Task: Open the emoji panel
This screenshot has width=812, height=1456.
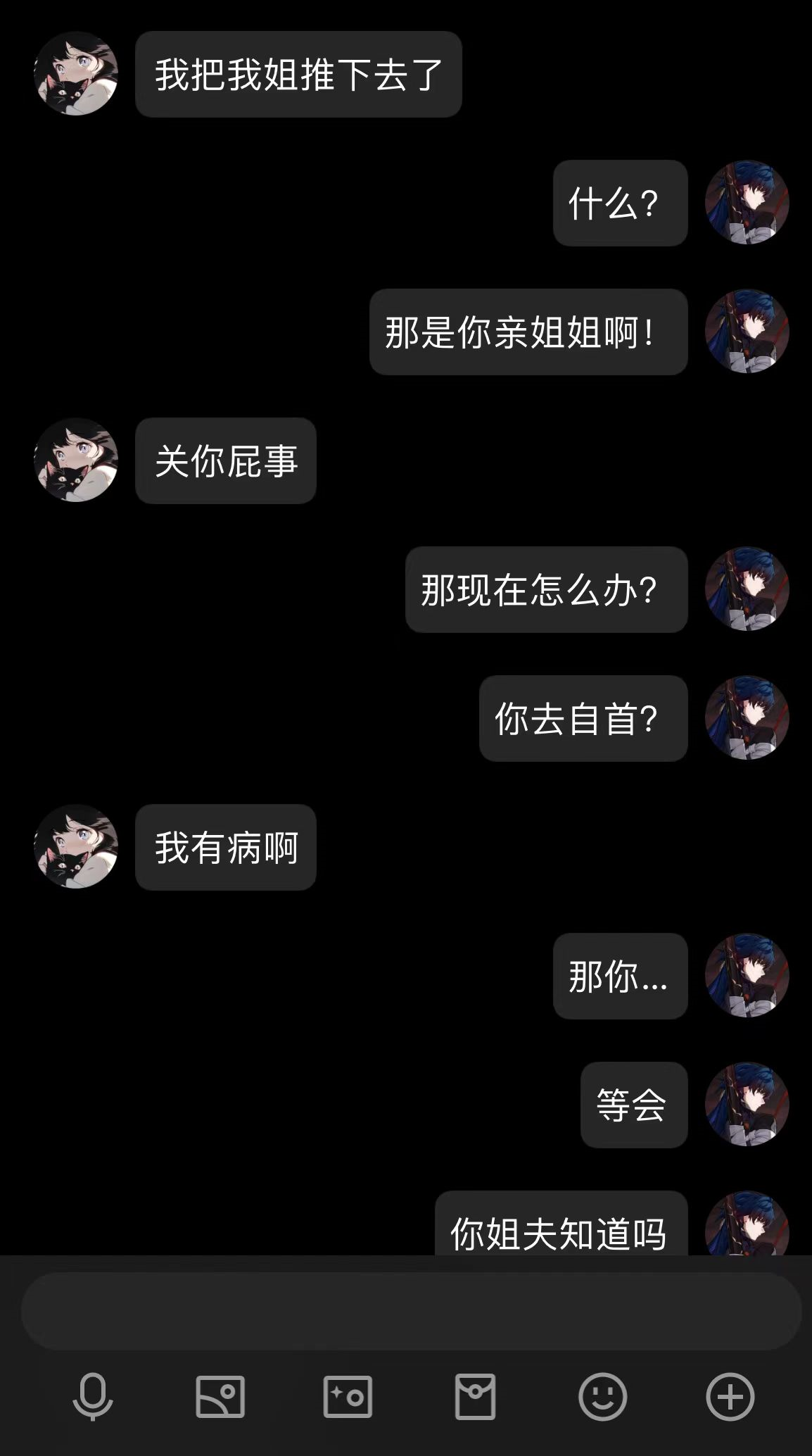Action: click(x=603, y=1396)
